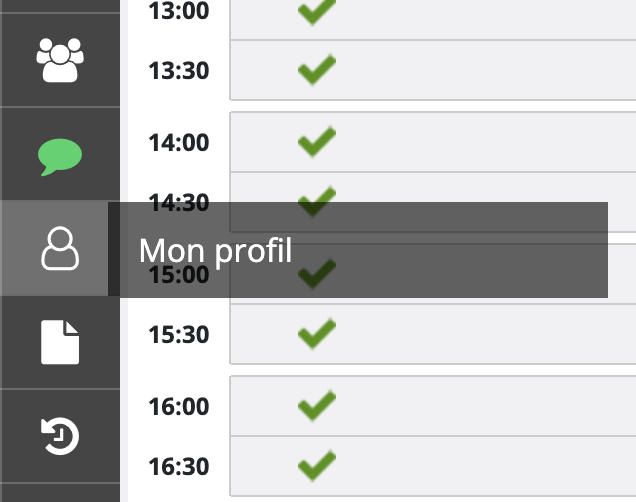Toggle the 13:30 availability slot
Viewport: 636px width, 502px height.
[x=316, y=70]
